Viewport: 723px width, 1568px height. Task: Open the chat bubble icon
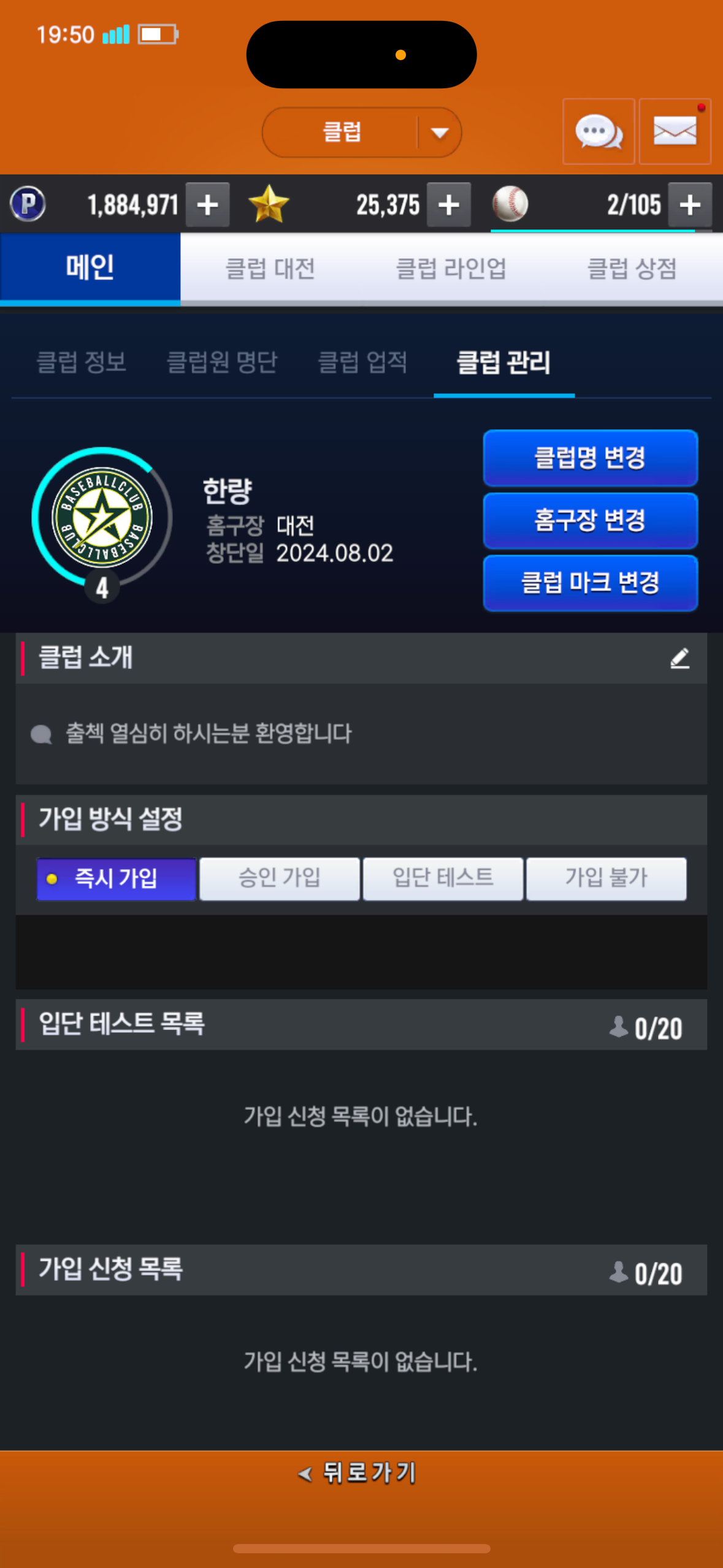tap(599, 131)
